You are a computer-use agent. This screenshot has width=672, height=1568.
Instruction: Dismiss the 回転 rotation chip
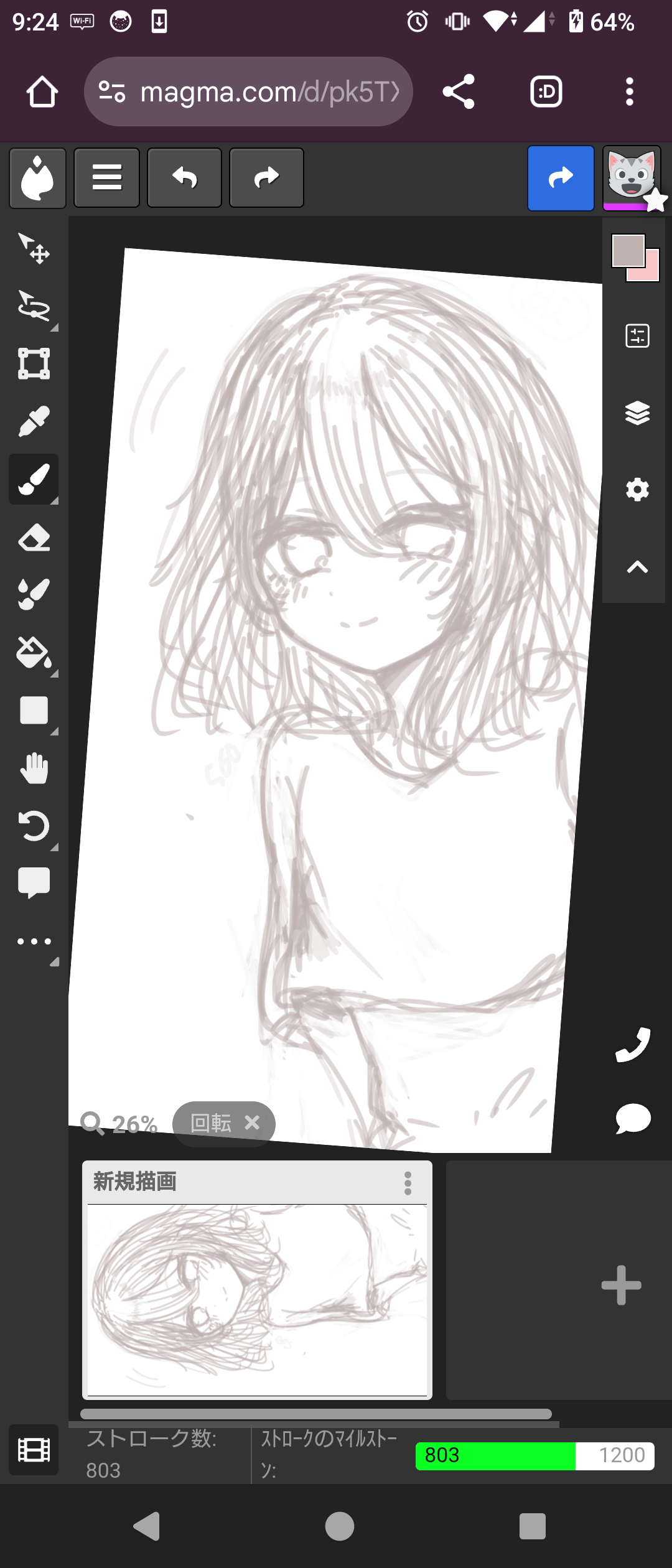pos(252,1122)
